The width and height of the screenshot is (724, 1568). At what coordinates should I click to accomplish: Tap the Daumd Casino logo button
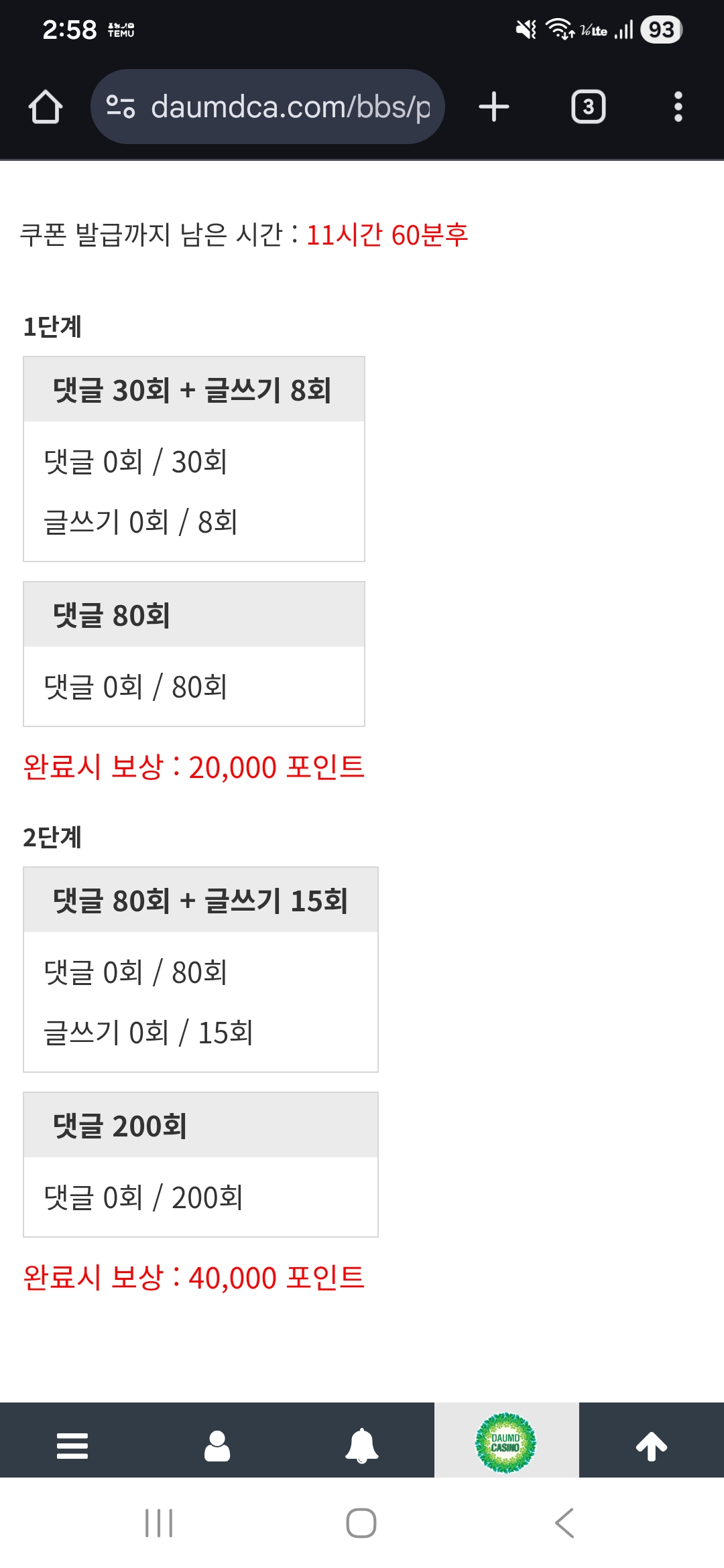(506, 1443)
